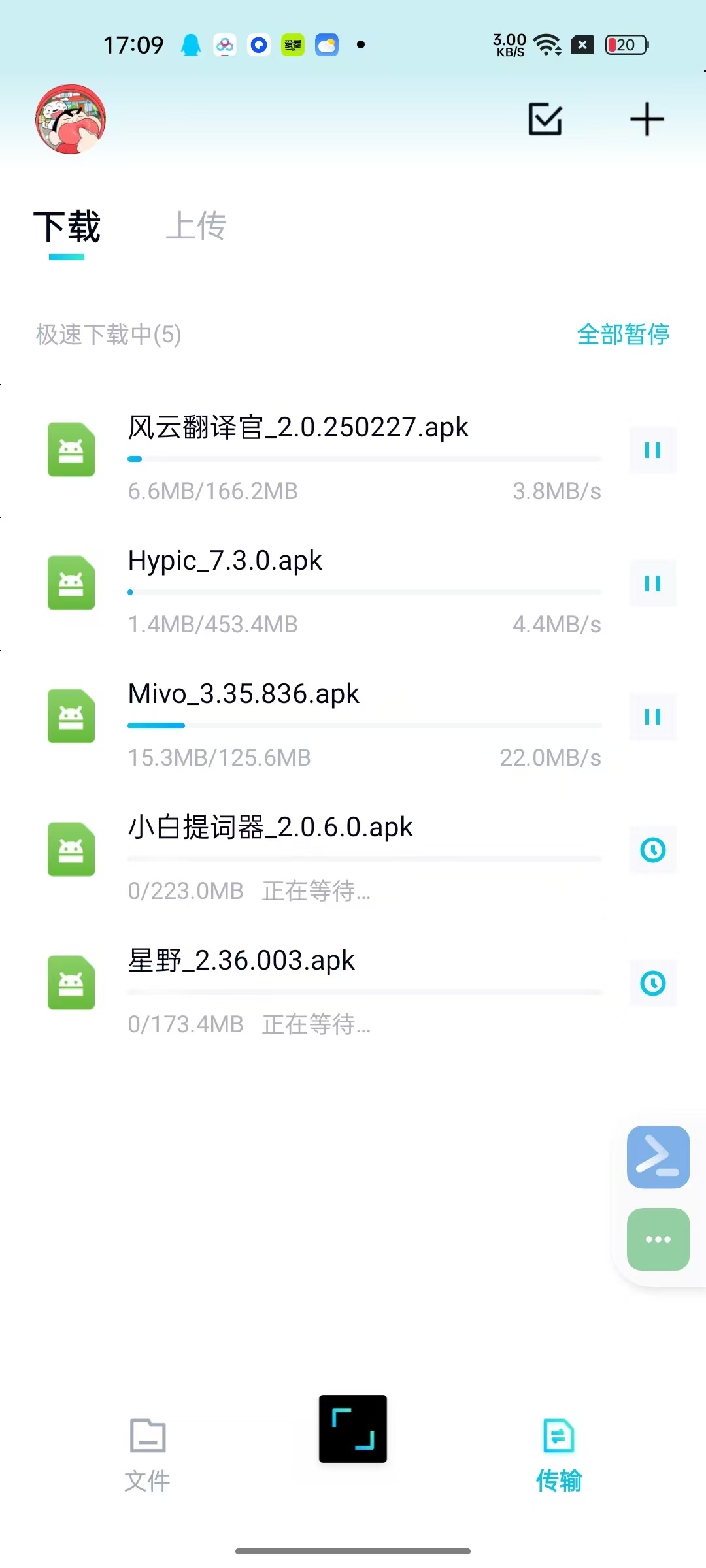
Task: Open the center scan button
Action: (x=353, y=1429)
